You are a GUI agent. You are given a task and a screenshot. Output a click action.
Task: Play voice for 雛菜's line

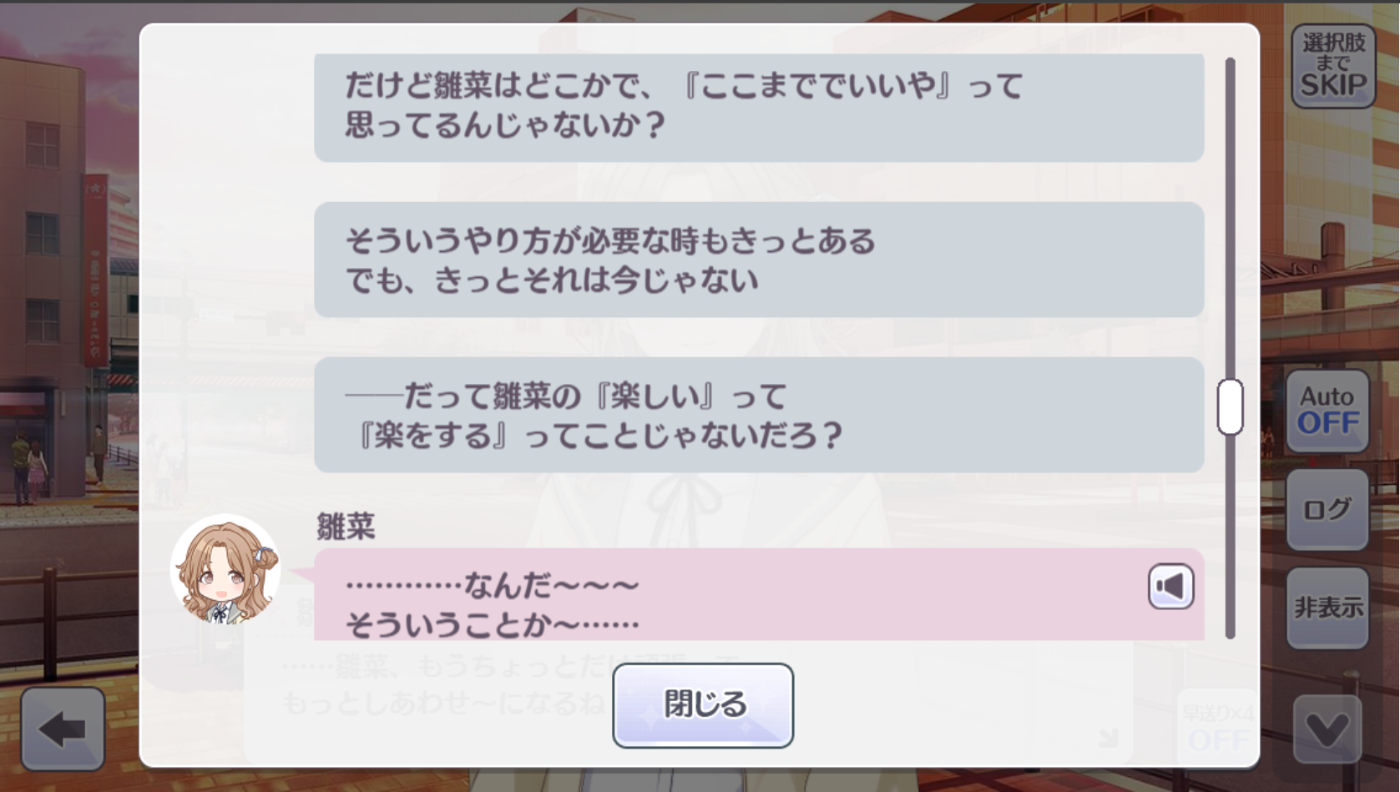[1170, 586]
